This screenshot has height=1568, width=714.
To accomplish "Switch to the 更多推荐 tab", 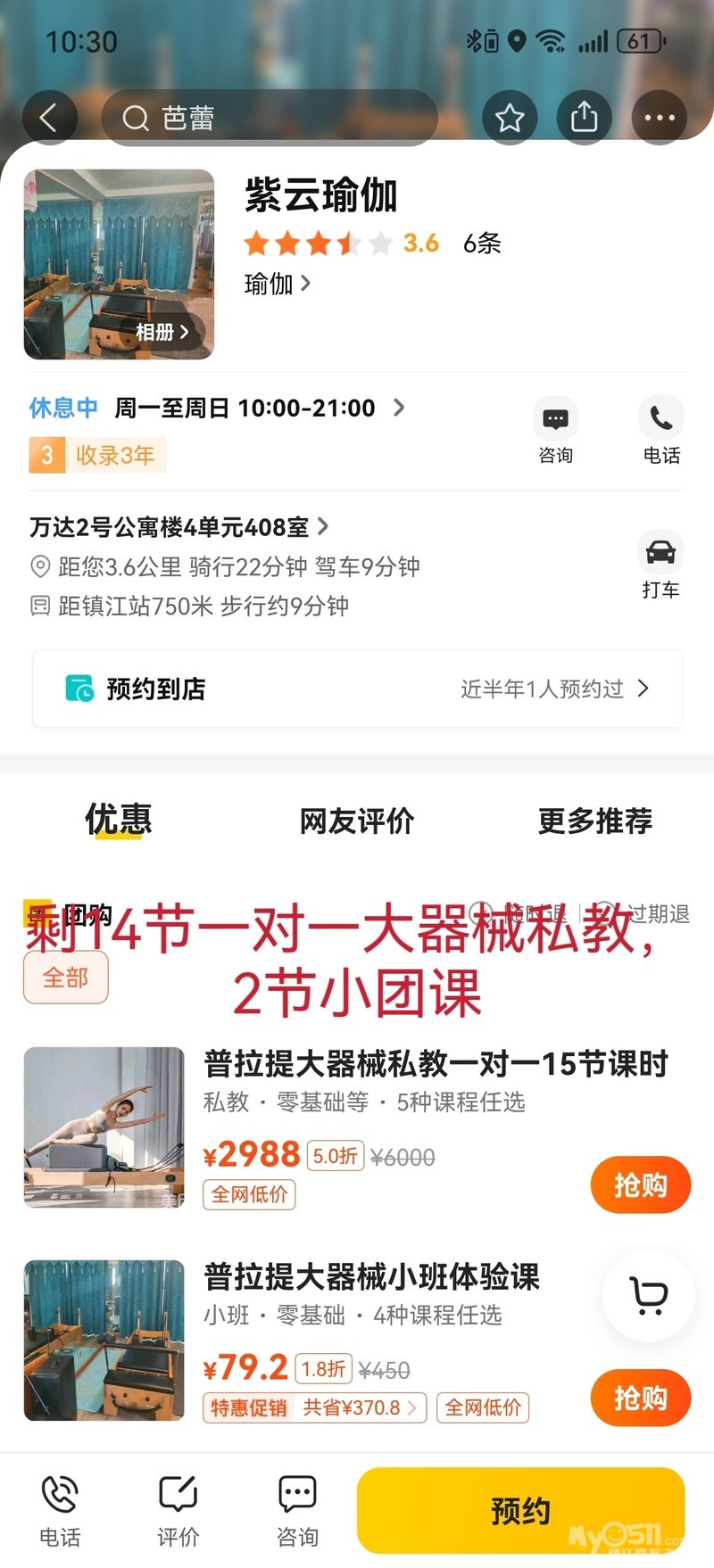I will pyautogui.click(x=594, y=821).
